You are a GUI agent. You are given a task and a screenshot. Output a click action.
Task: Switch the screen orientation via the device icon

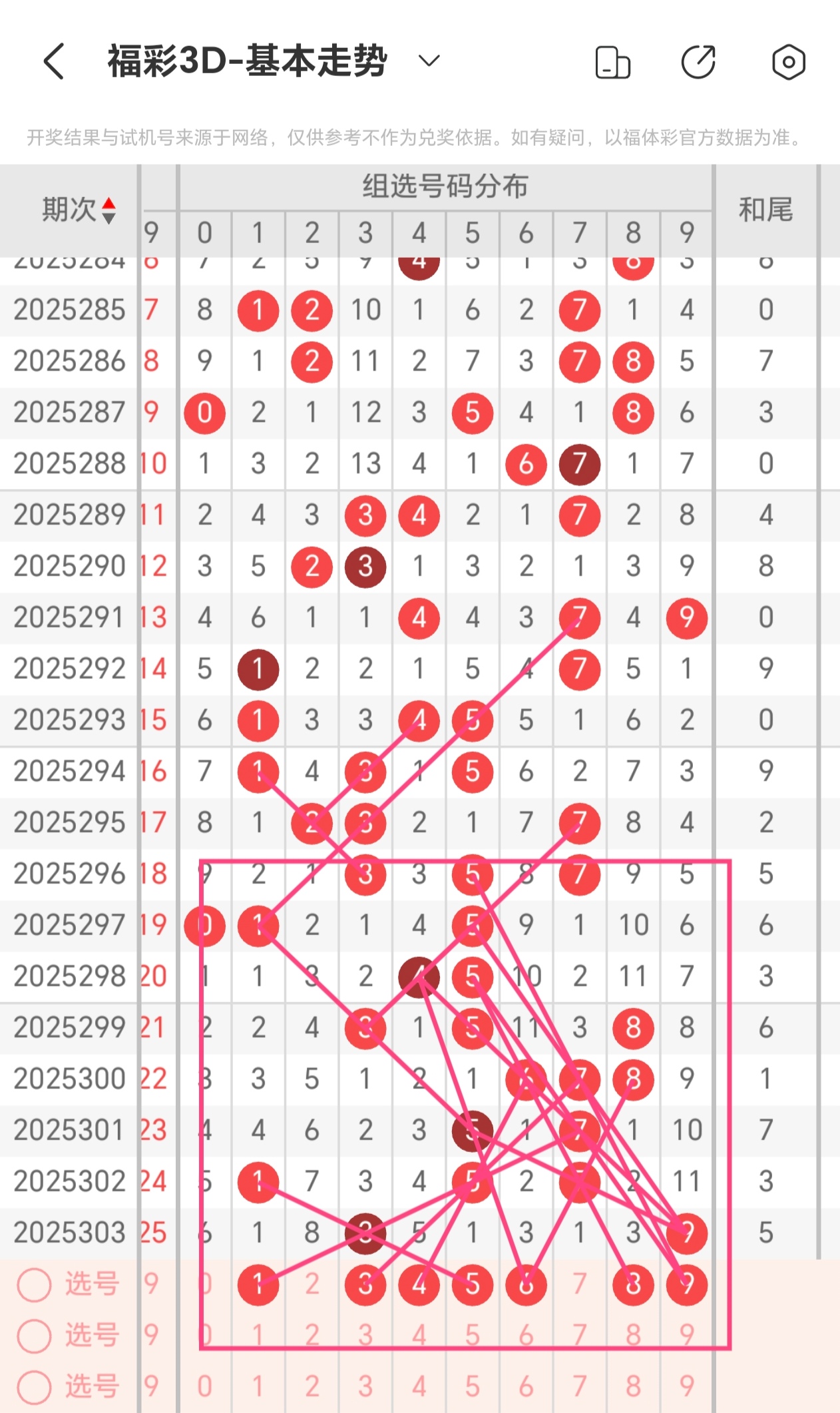point(612,63)
